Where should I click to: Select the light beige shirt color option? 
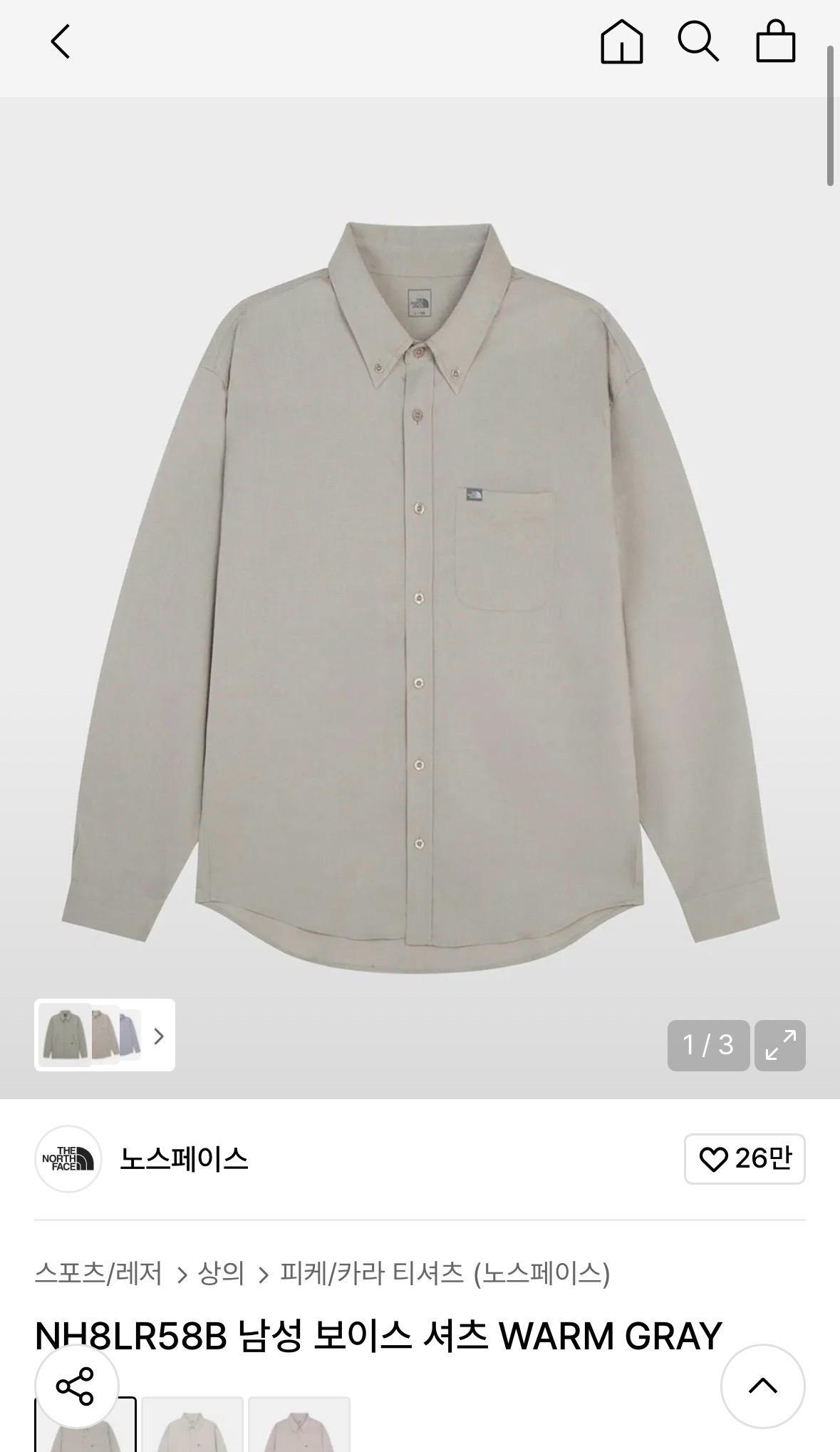point(192,1424)
